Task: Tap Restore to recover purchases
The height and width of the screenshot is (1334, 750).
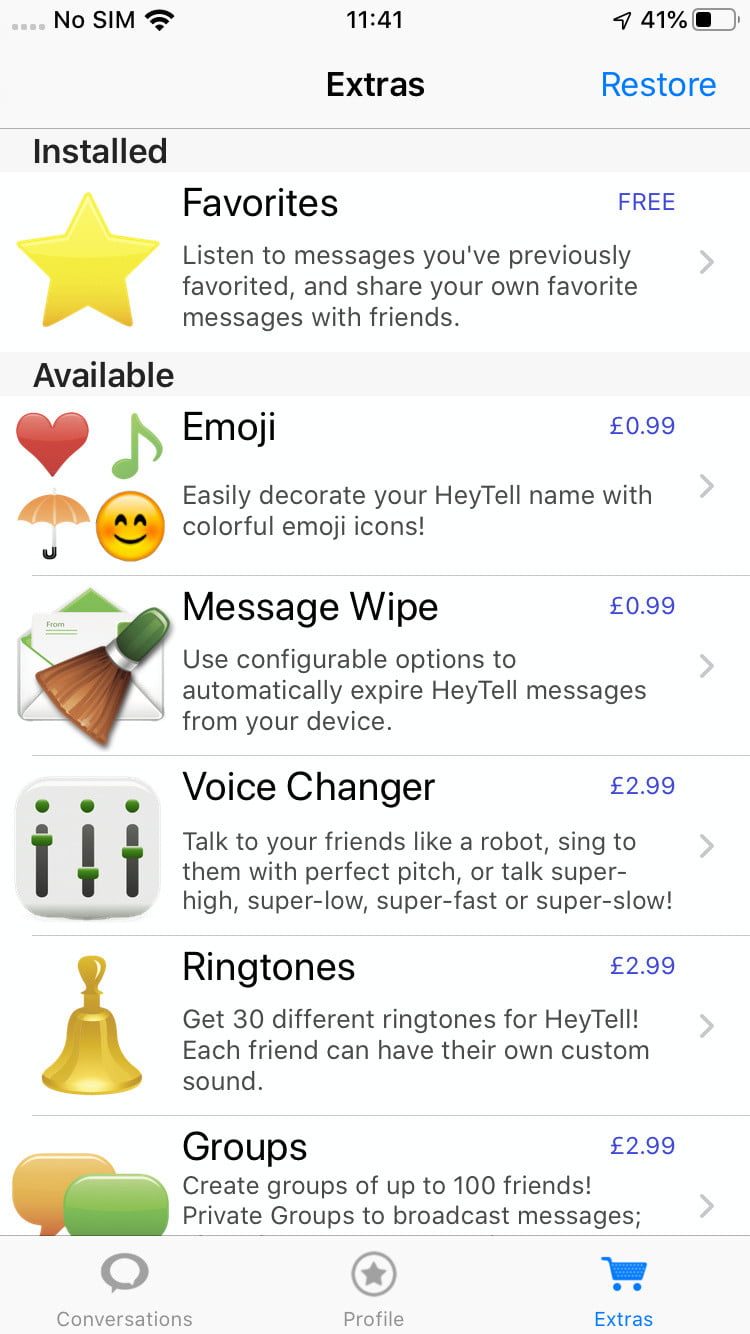Action: pos(658,85)
